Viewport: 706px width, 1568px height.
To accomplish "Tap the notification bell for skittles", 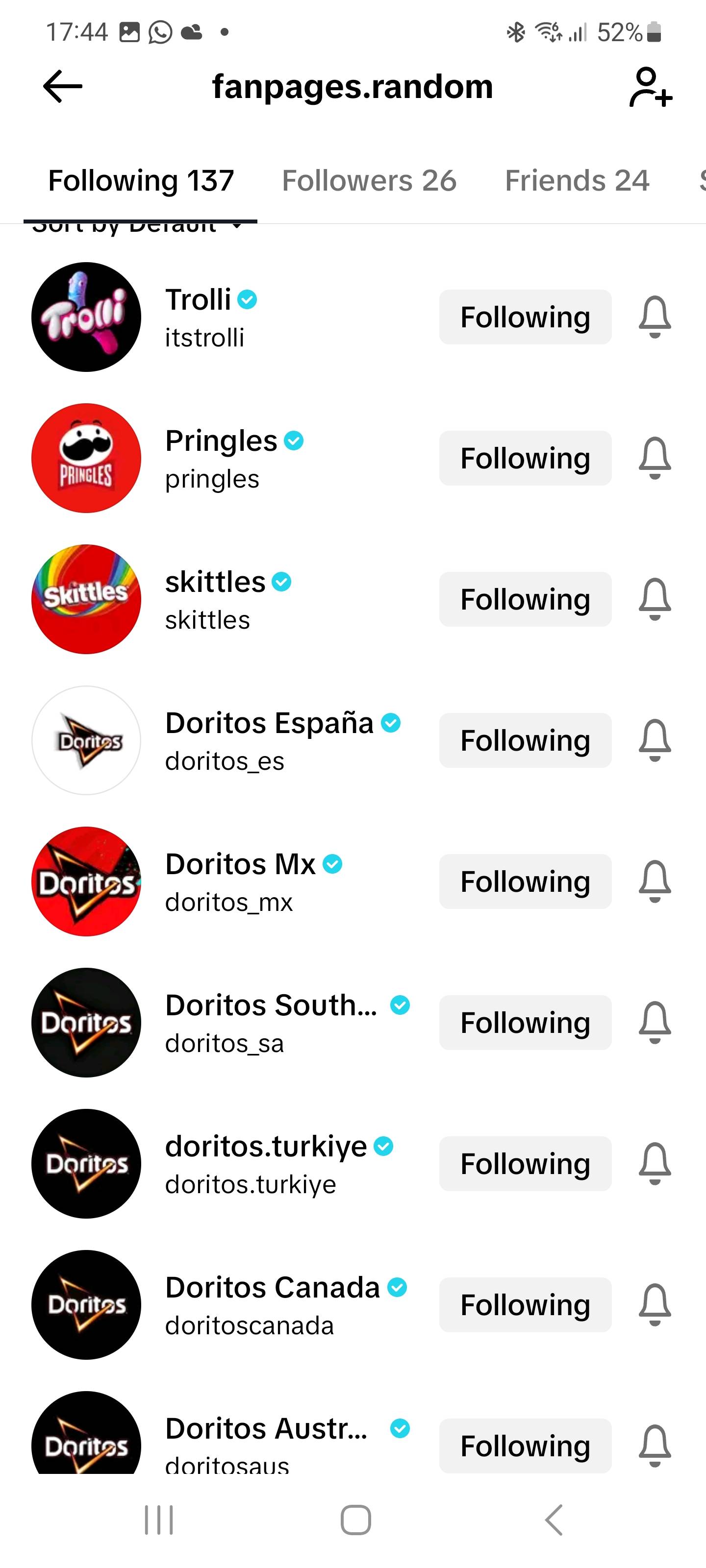I will pyautogui.click(x=655, y=600).
